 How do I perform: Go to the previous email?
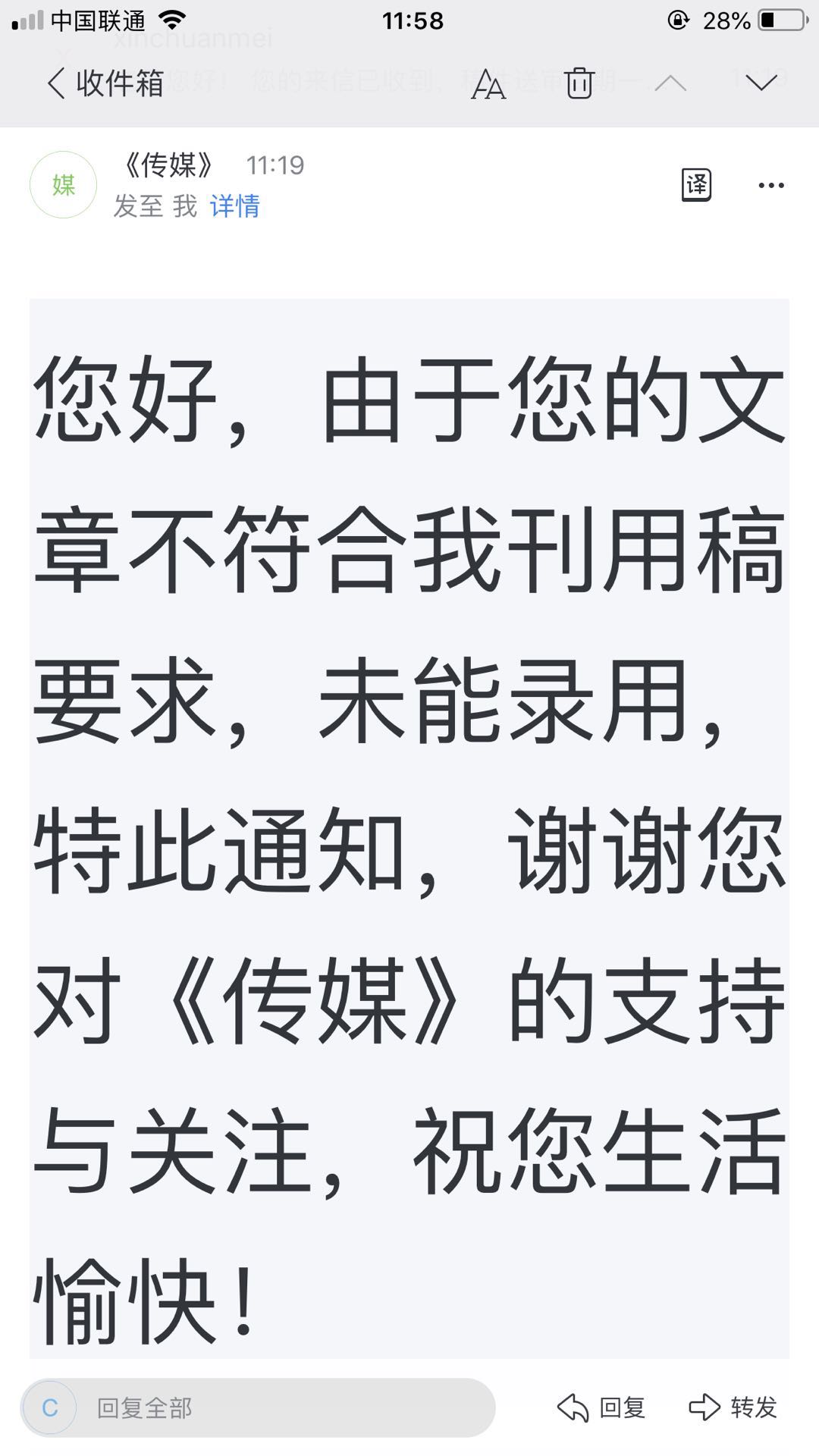click(x=670, y=83)
